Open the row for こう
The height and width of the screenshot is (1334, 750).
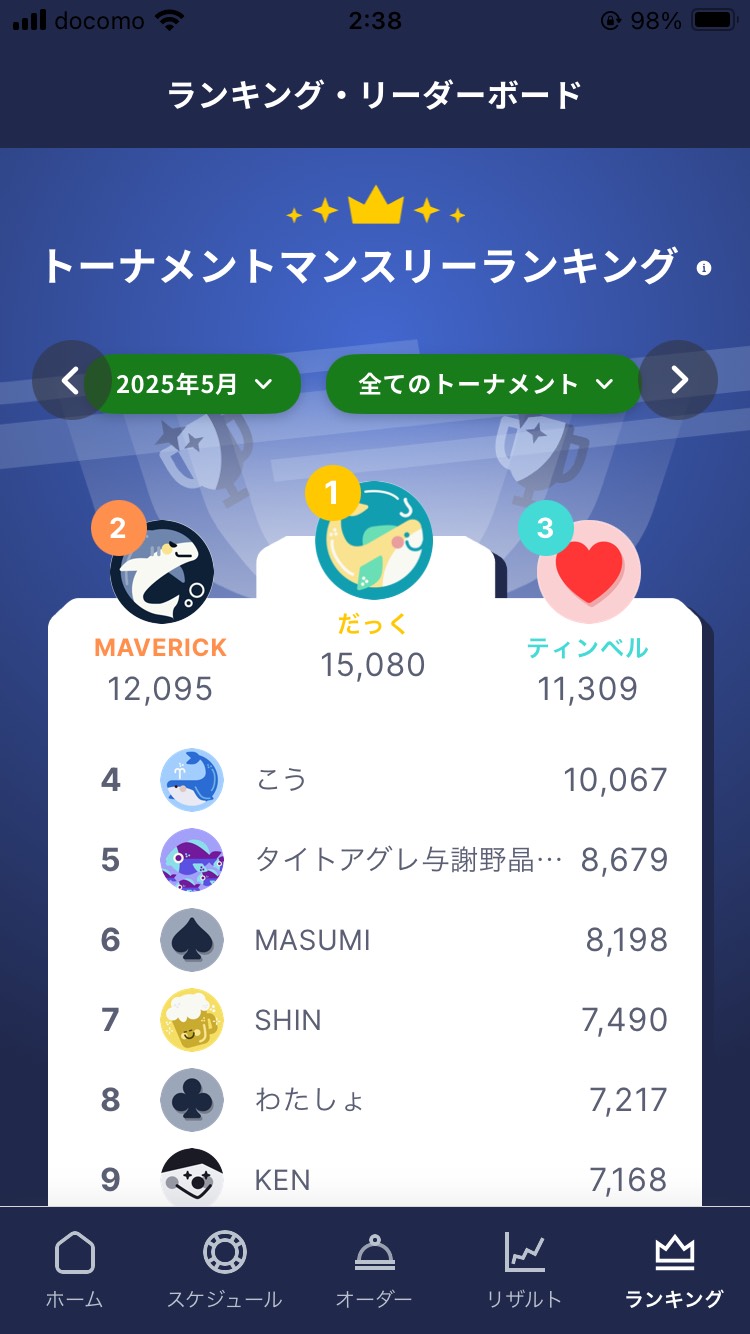375,780
